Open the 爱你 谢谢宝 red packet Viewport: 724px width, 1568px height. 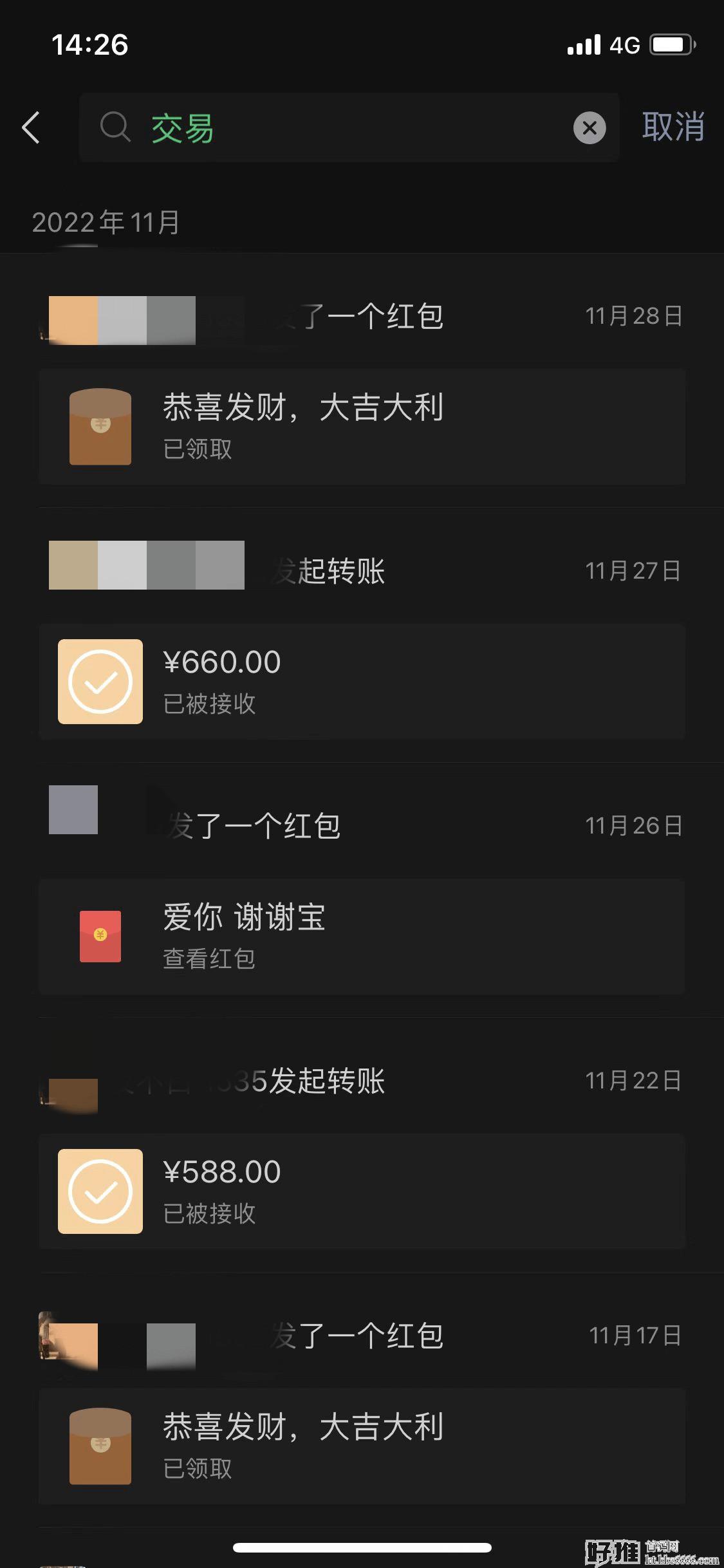coord(362,937)
